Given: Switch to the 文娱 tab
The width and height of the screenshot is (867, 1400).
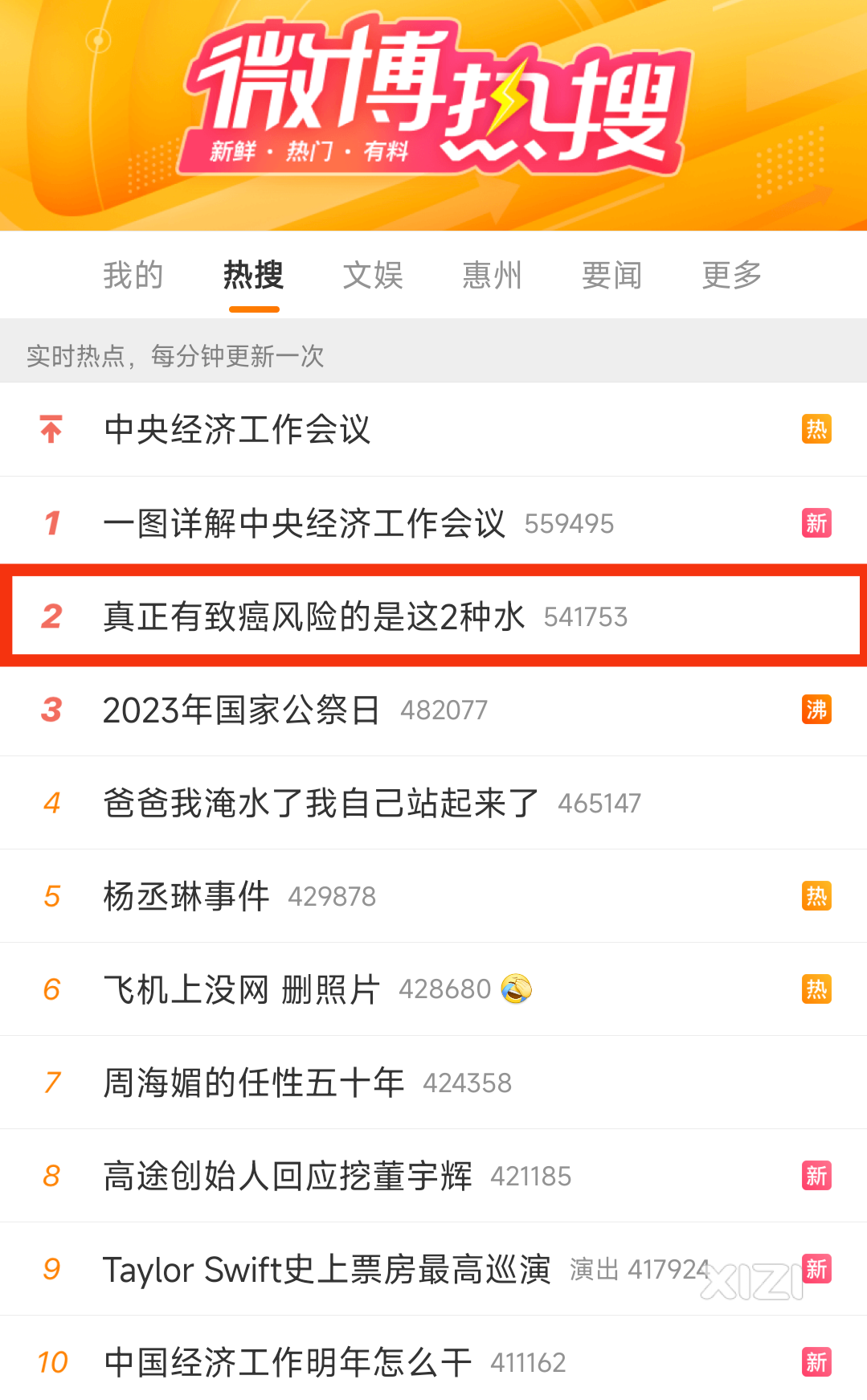Looking at the screenshot, I should tap(373, 275).
